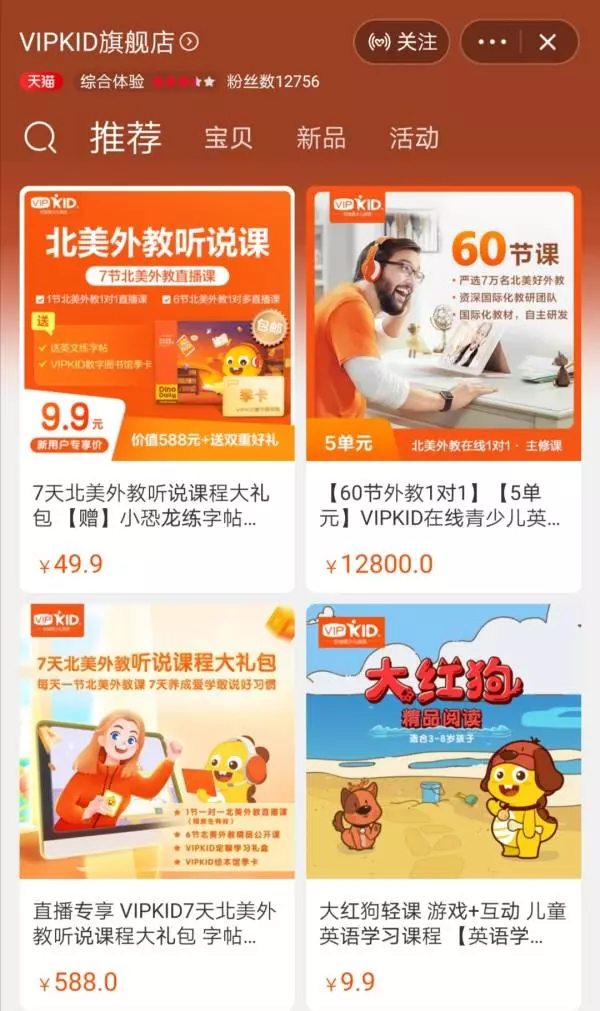Follow the store with 关注 button
Viewport: 600px width, 1011px height.
click(x=402, y=42)
